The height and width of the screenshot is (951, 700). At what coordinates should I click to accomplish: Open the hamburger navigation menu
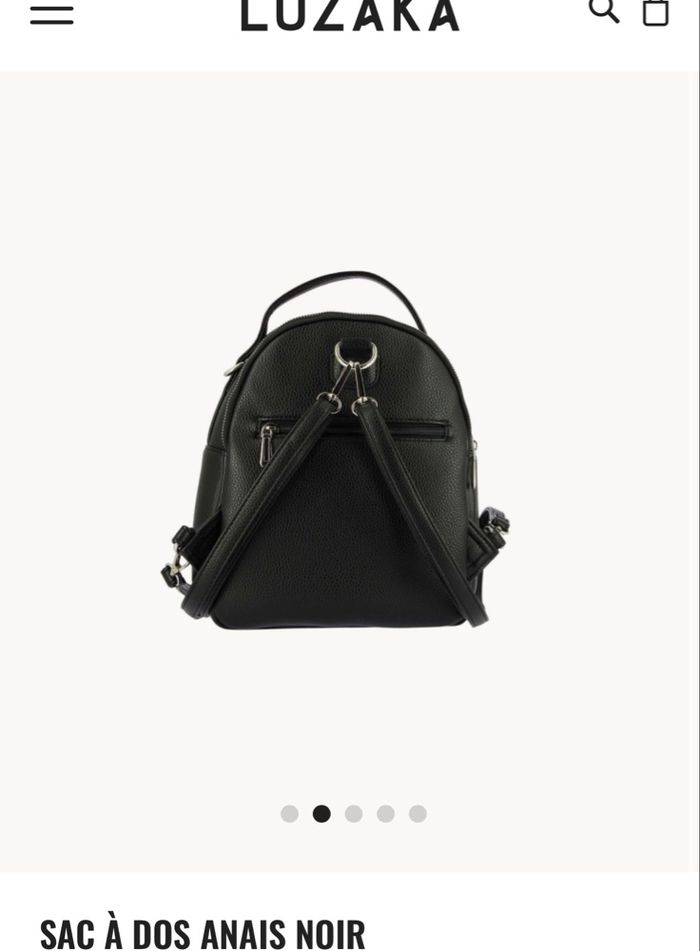(52, 14)
